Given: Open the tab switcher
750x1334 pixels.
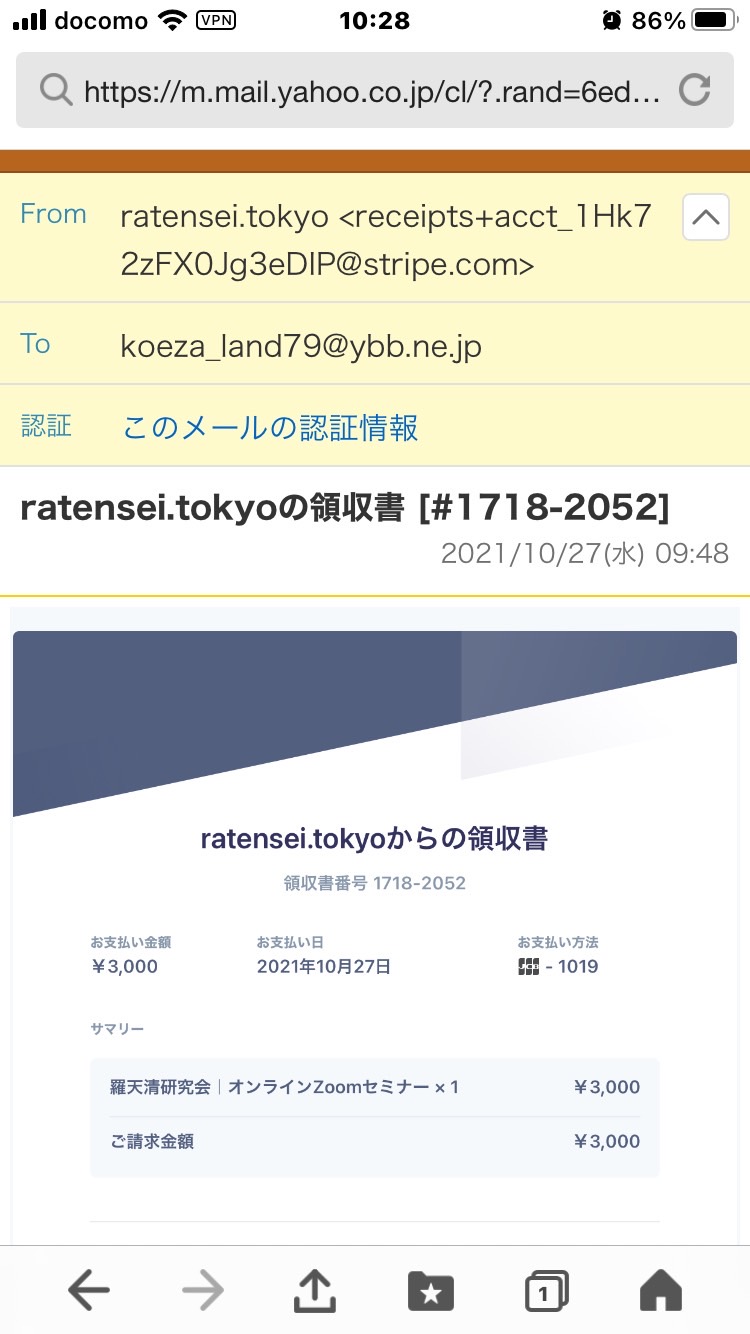Looking at the screenshot, I should (546, 1291).
